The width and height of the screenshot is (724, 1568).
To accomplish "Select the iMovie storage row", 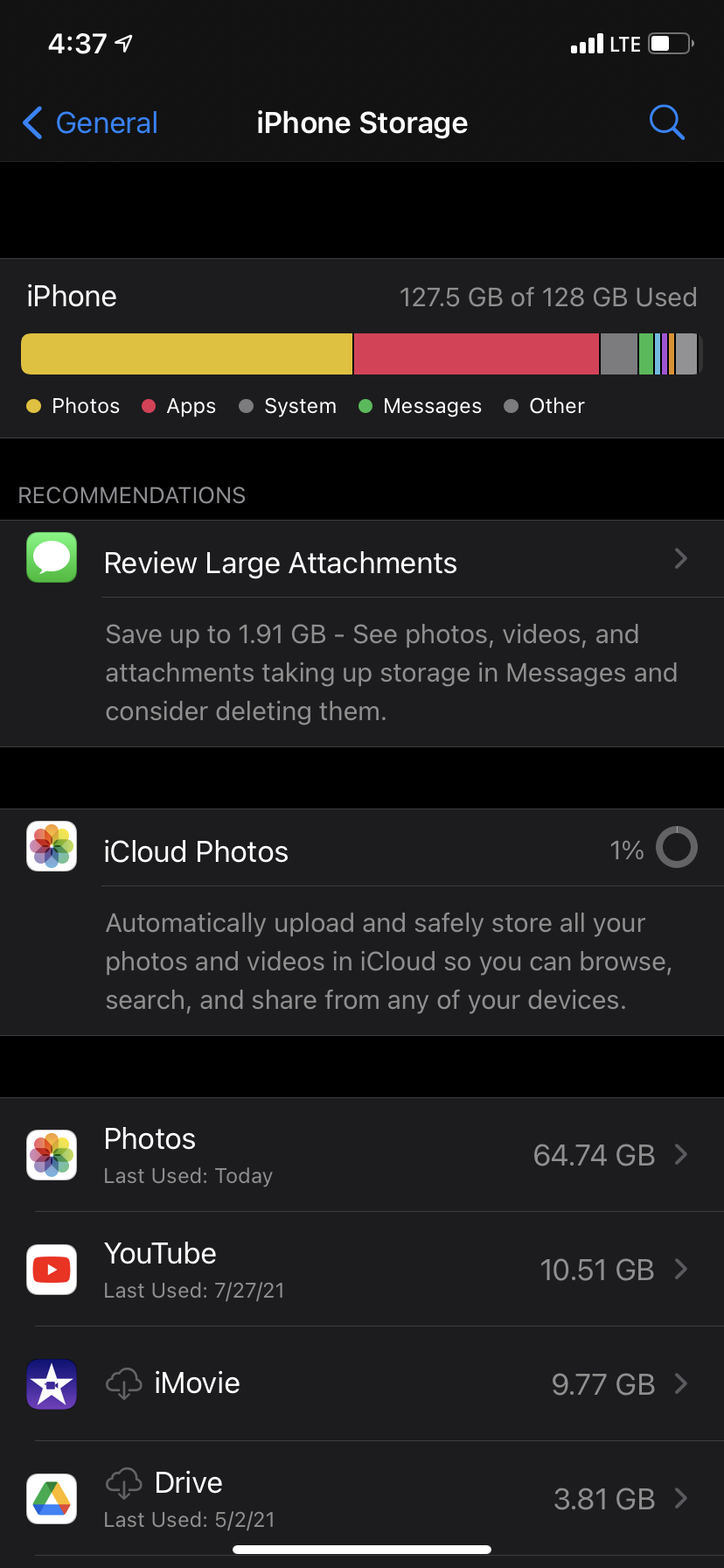I will click(x=362, y=1384).
